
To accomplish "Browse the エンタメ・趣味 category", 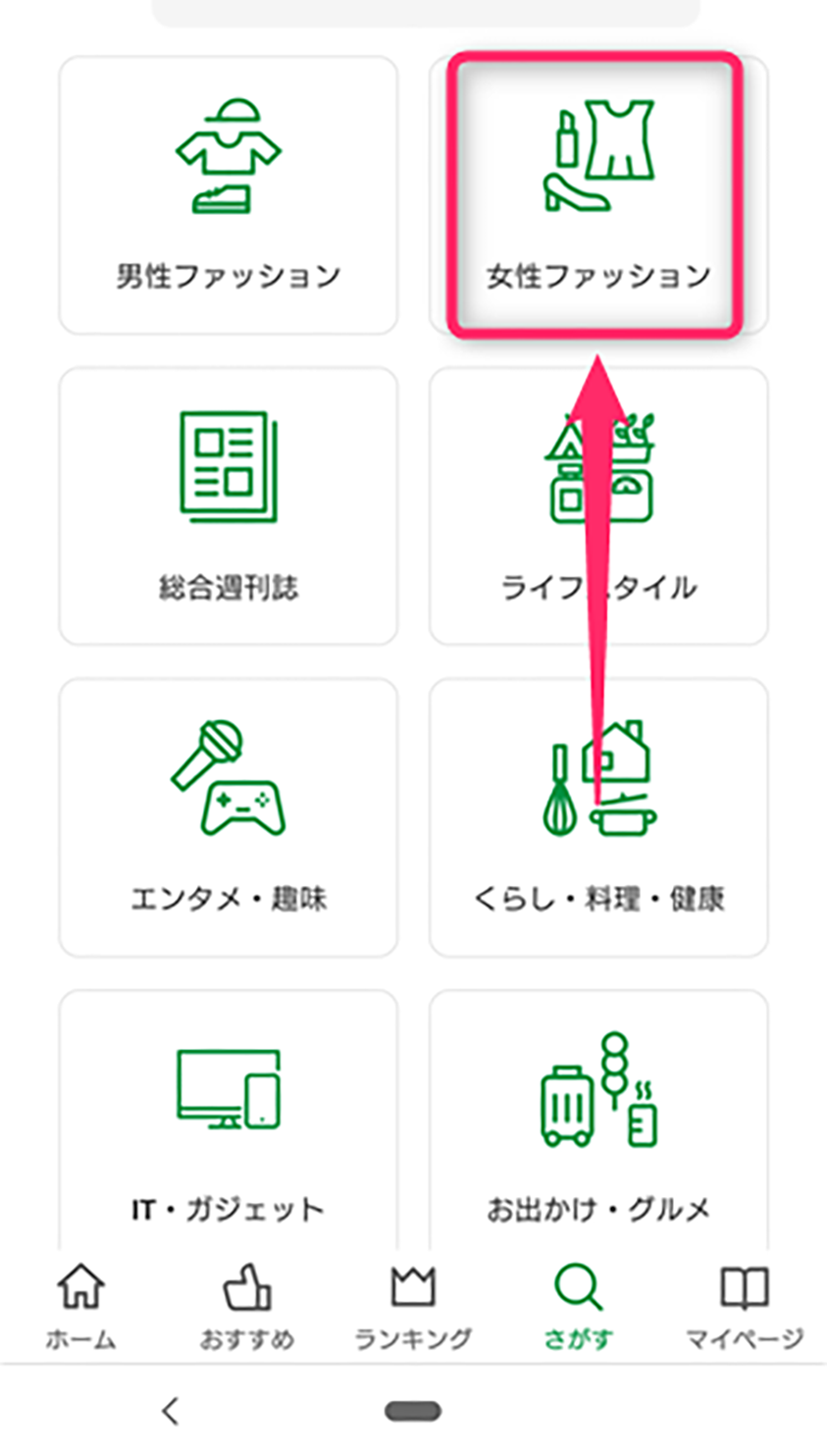I will coord(229,817).
